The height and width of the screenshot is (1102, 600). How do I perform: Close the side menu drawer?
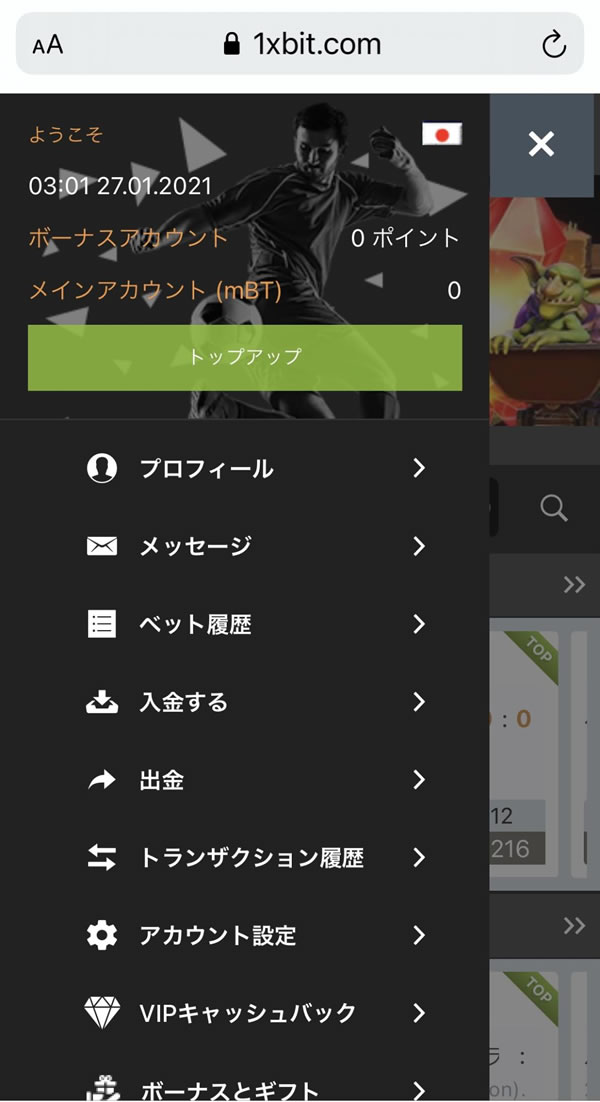[541, 144]
